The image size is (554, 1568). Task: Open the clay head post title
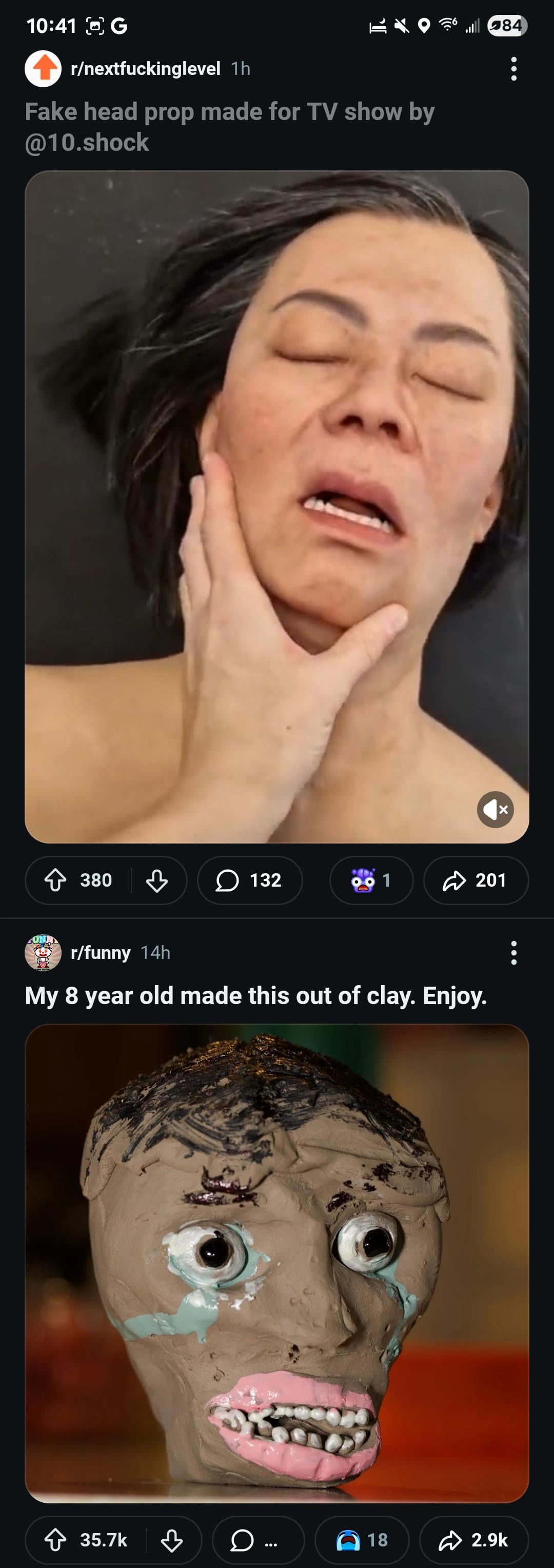[x=255, y=996]
